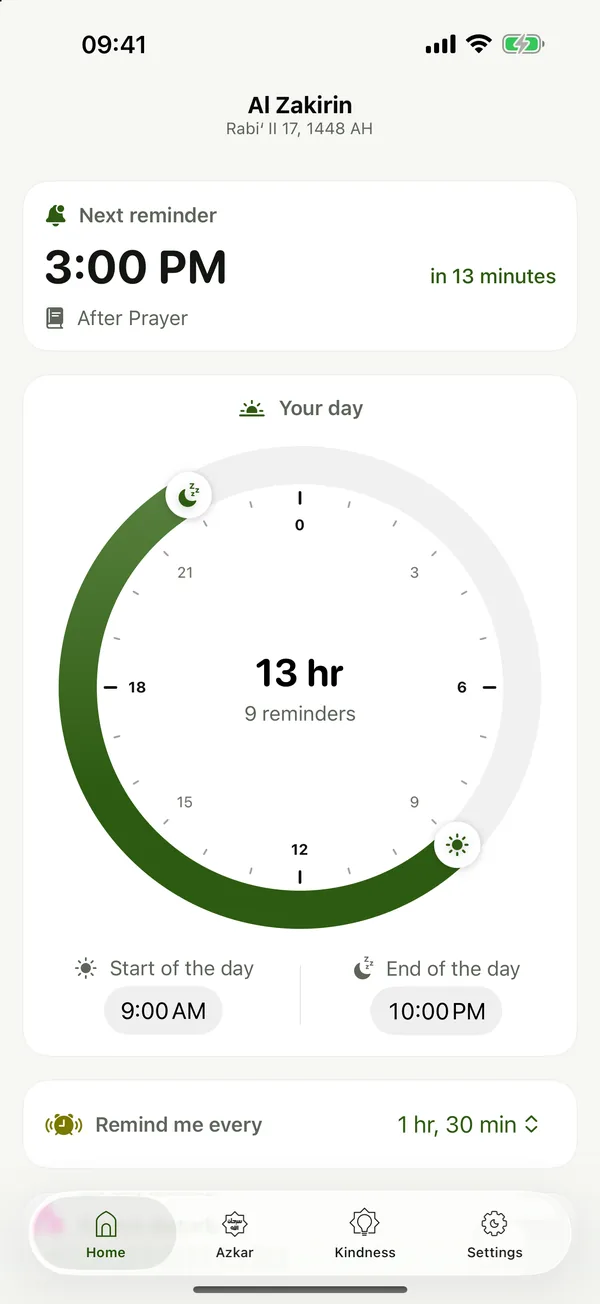The width and height of the screenshot is (600, 1304).
Task: Switch to the Azkar tab
Action: pos(235,1234)
